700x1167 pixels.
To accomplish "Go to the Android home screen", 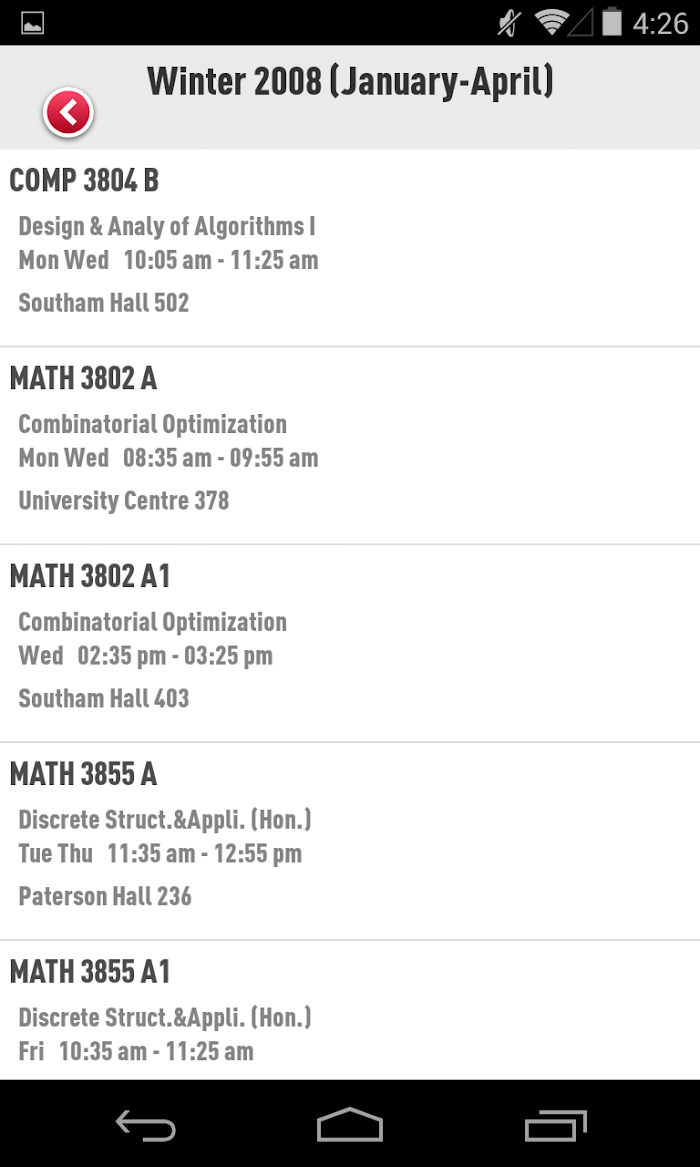I will pyautogui.click(x=350, y=1125).
